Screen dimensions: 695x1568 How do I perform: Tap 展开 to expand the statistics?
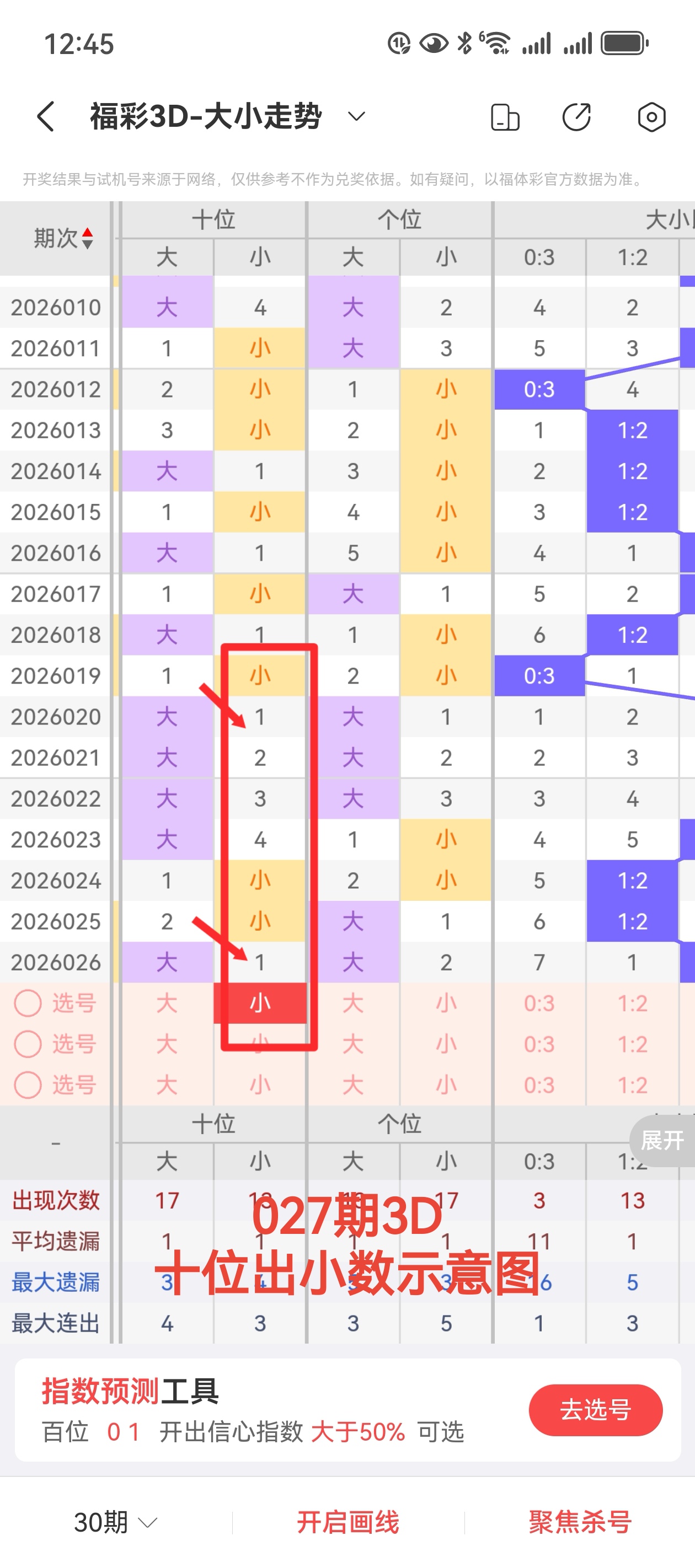662,1140
